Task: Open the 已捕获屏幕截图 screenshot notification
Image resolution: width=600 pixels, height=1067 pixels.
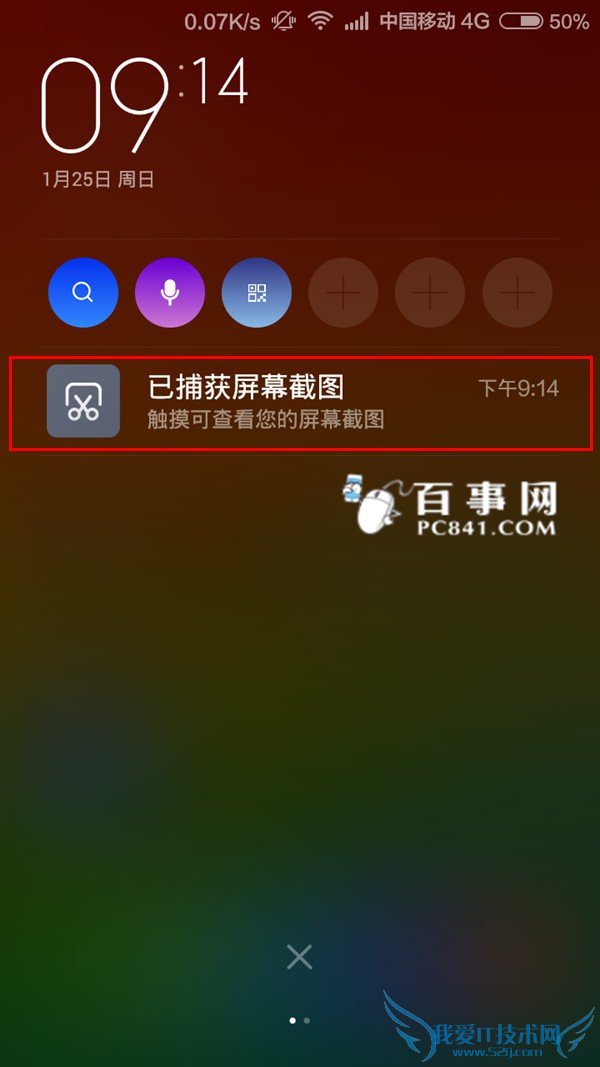Action: pyautogui.click(x=300, y=402)
